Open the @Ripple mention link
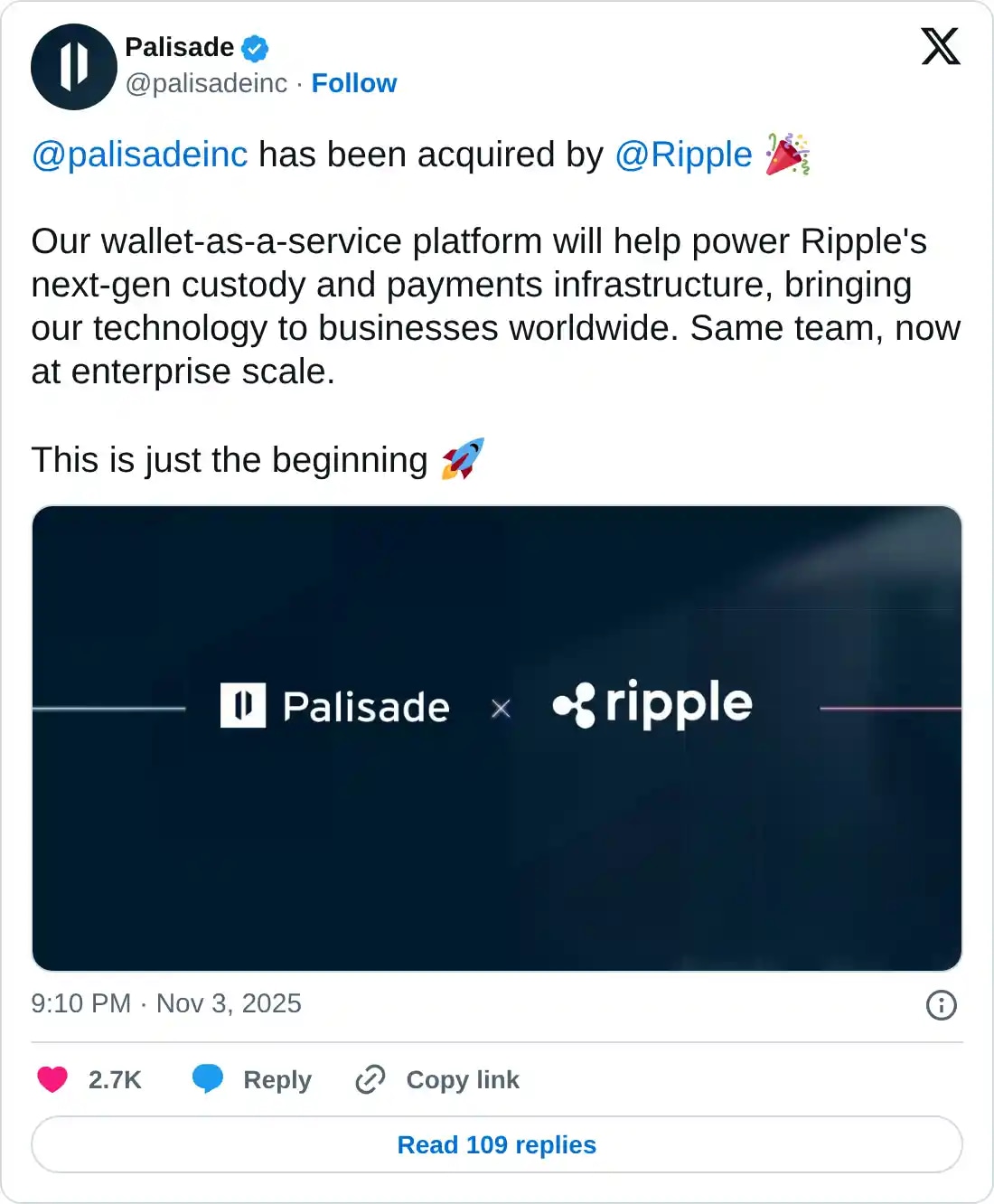 (683, 155)
